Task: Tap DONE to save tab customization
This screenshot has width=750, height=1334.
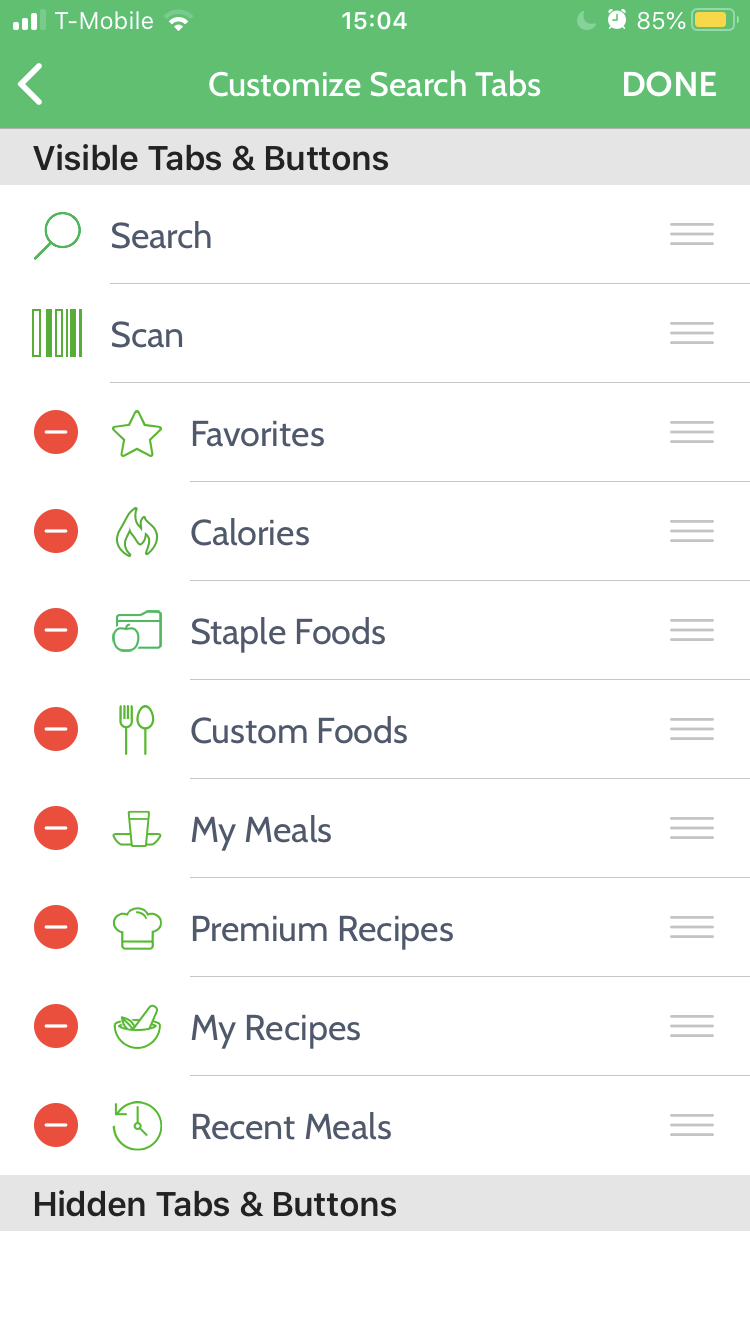Action: pyautogui.click(x=669, y=84)
